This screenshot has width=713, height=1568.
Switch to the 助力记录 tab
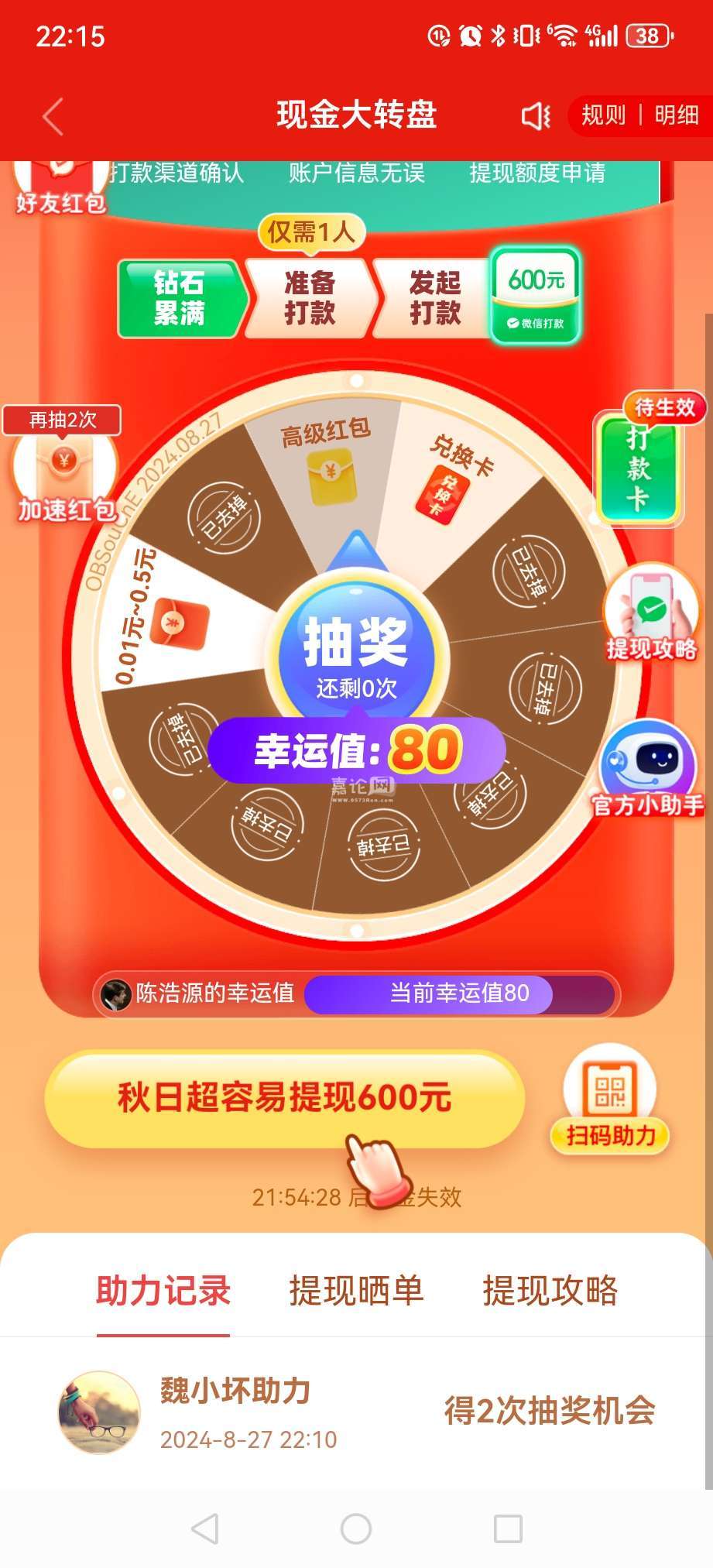click(163, 1291)
